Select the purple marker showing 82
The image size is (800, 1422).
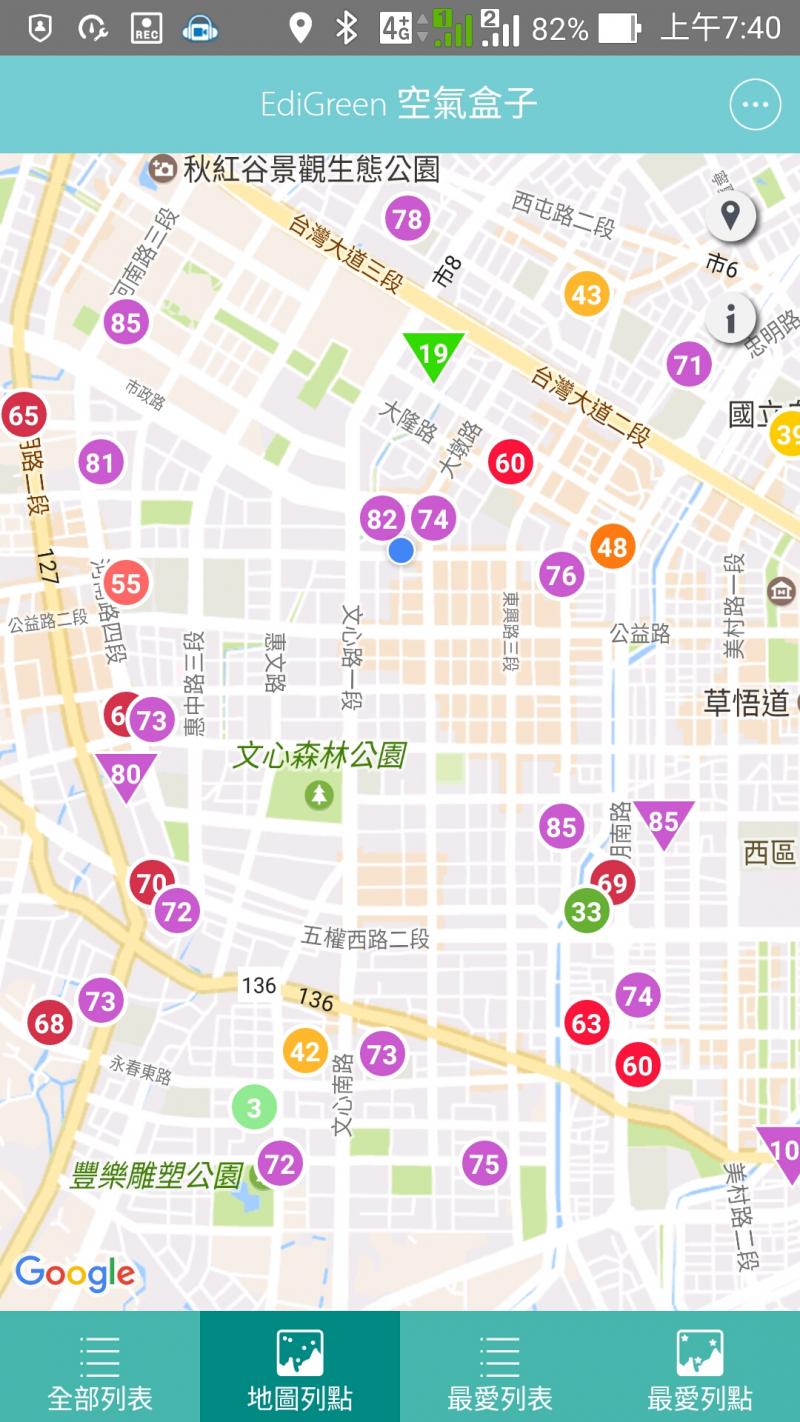(x=380, y=518)
